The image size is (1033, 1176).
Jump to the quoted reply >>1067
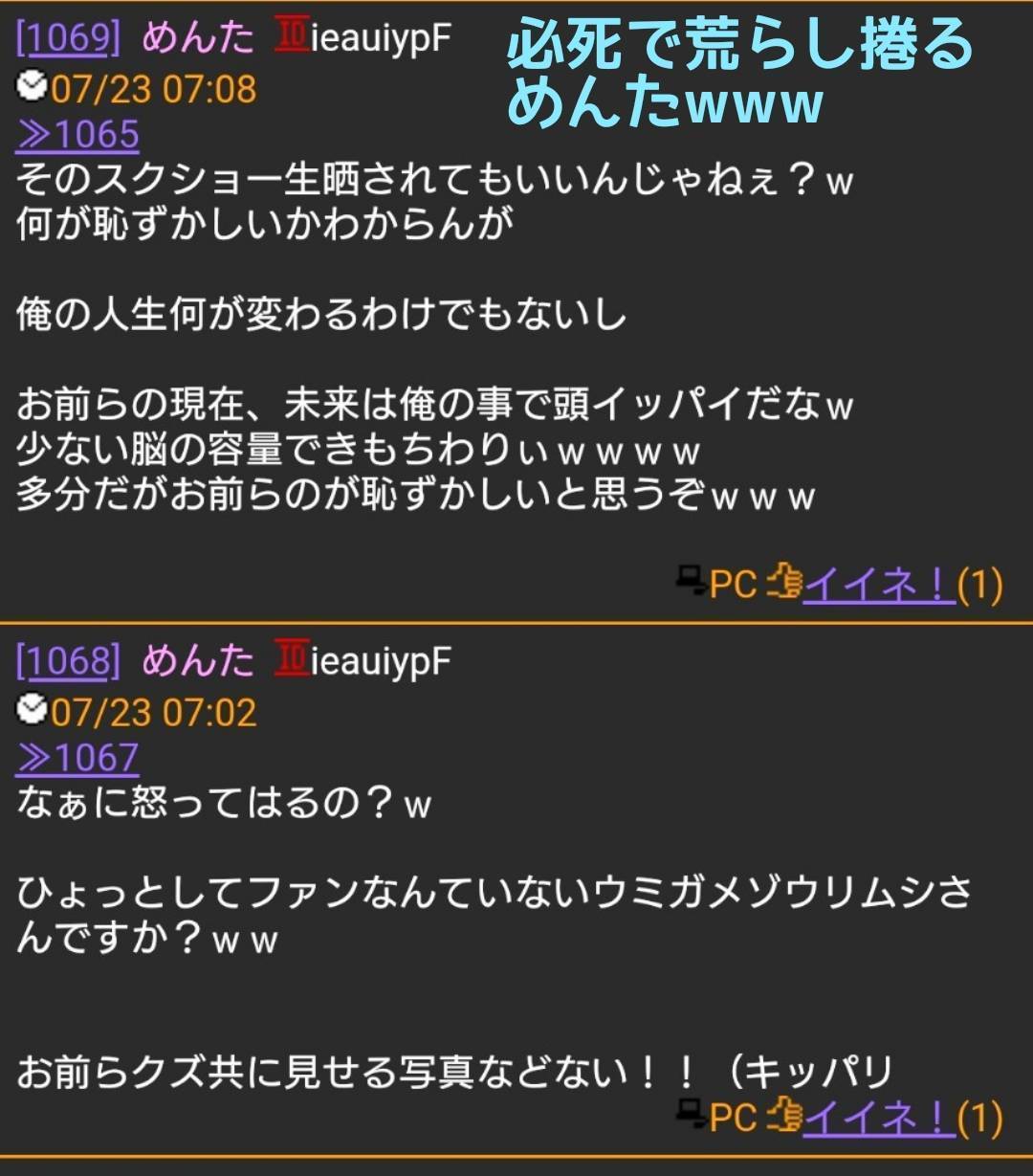pyautogui.click(x=77, y=759)
